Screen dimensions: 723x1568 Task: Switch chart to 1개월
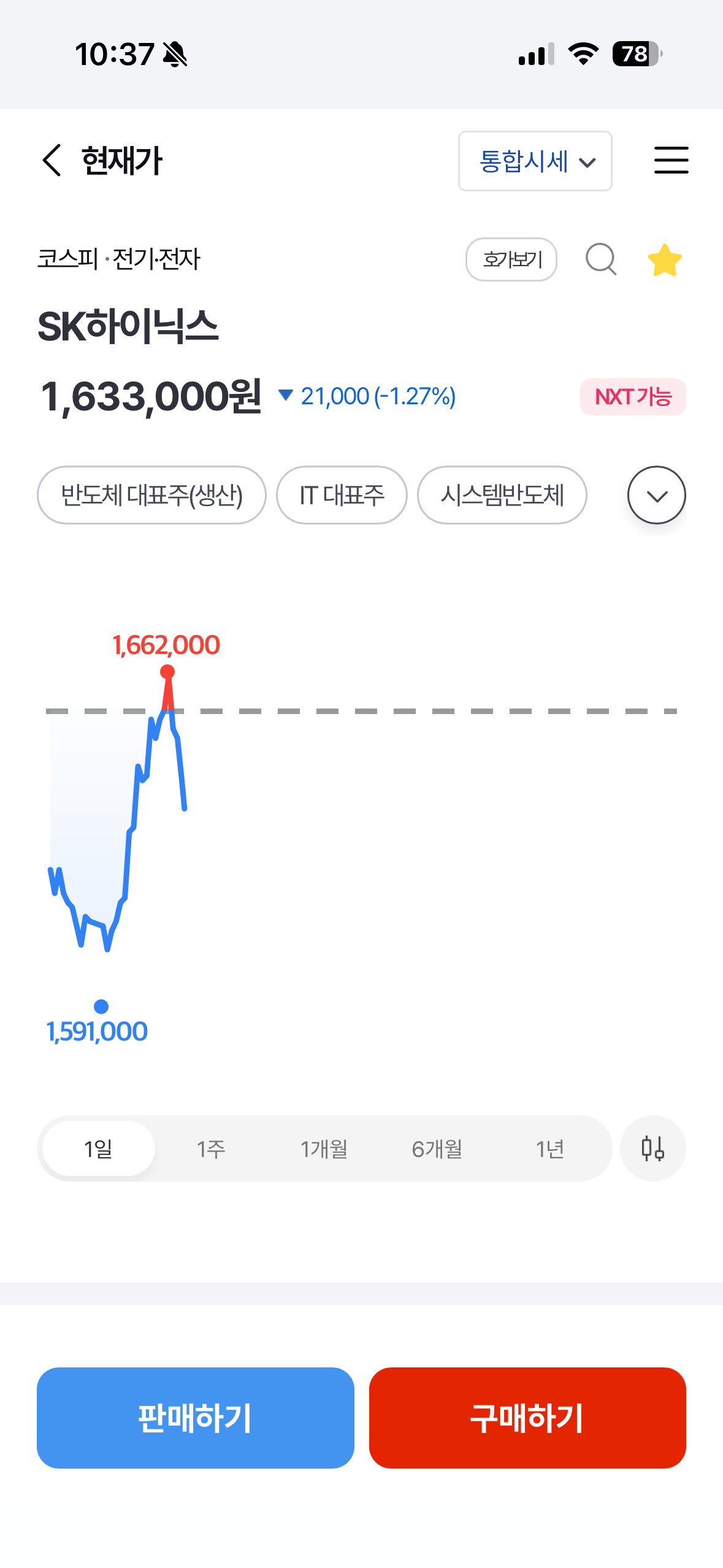[x=324, y=1148]
